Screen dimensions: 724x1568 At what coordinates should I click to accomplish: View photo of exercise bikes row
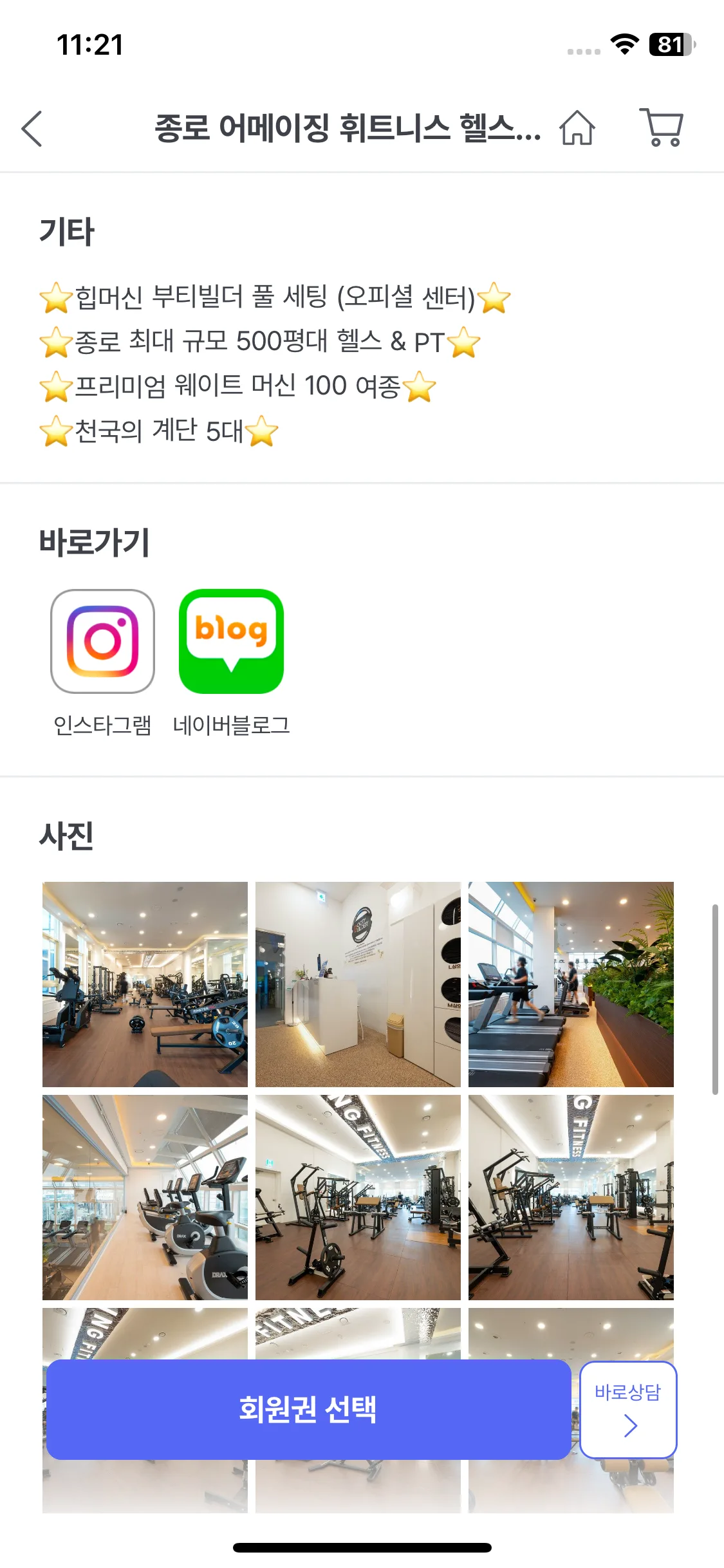(x=145, y=1197)
